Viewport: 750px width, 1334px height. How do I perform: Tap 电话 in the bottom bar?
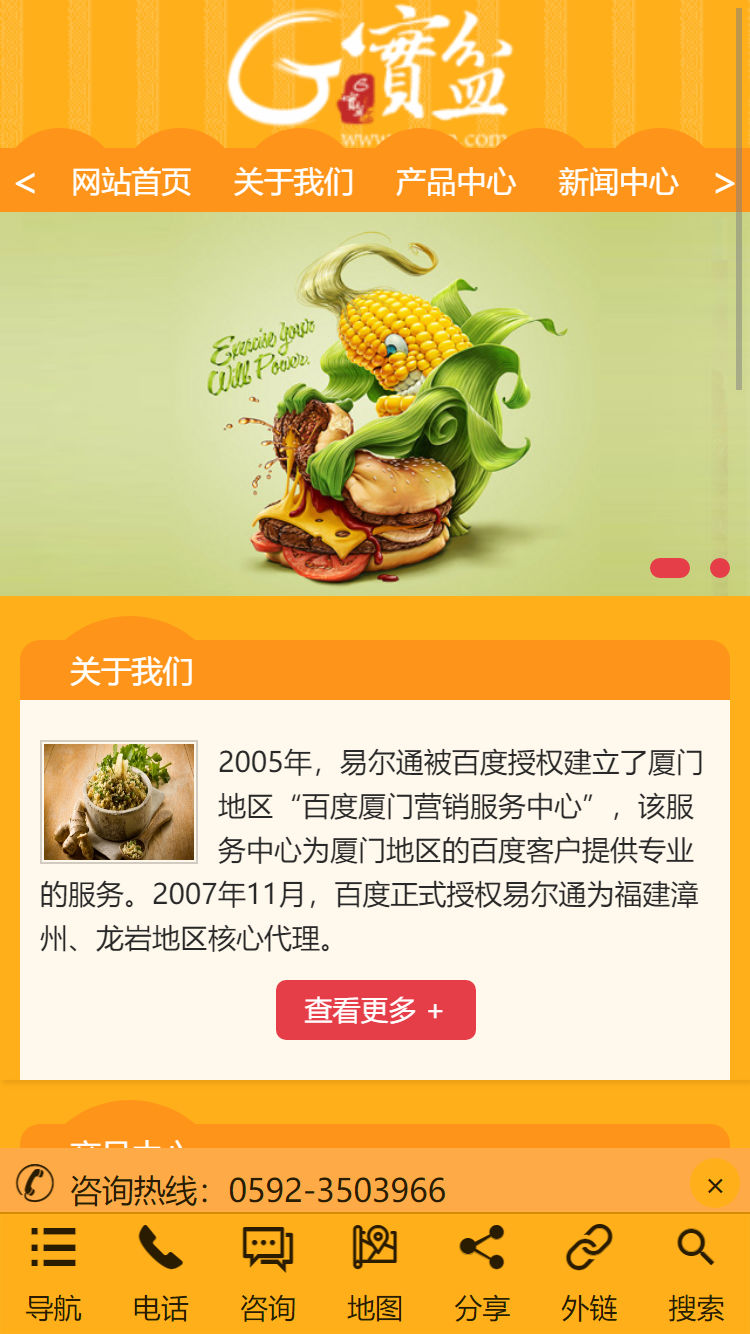pos(160,1273)
